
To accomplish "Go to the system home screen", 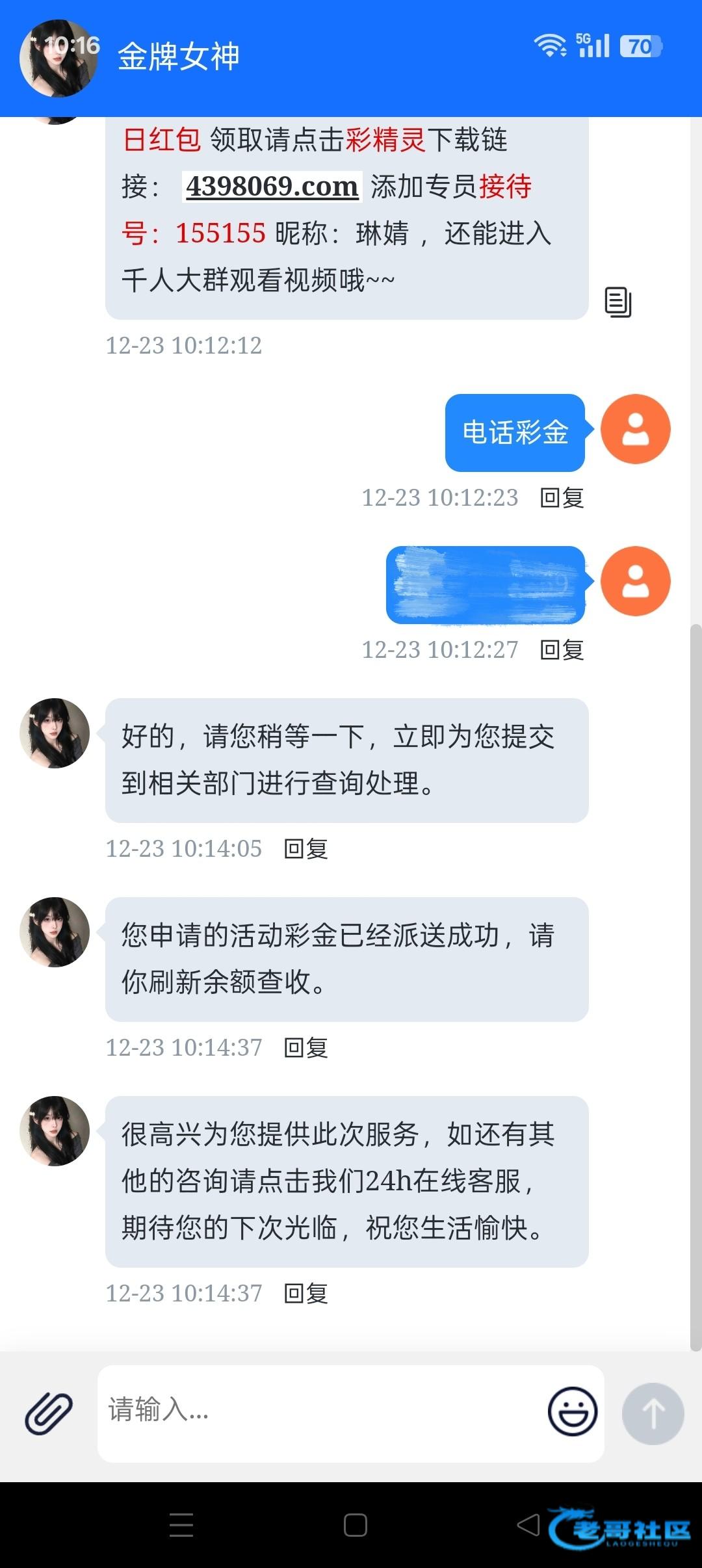I will pos(355,1525).
